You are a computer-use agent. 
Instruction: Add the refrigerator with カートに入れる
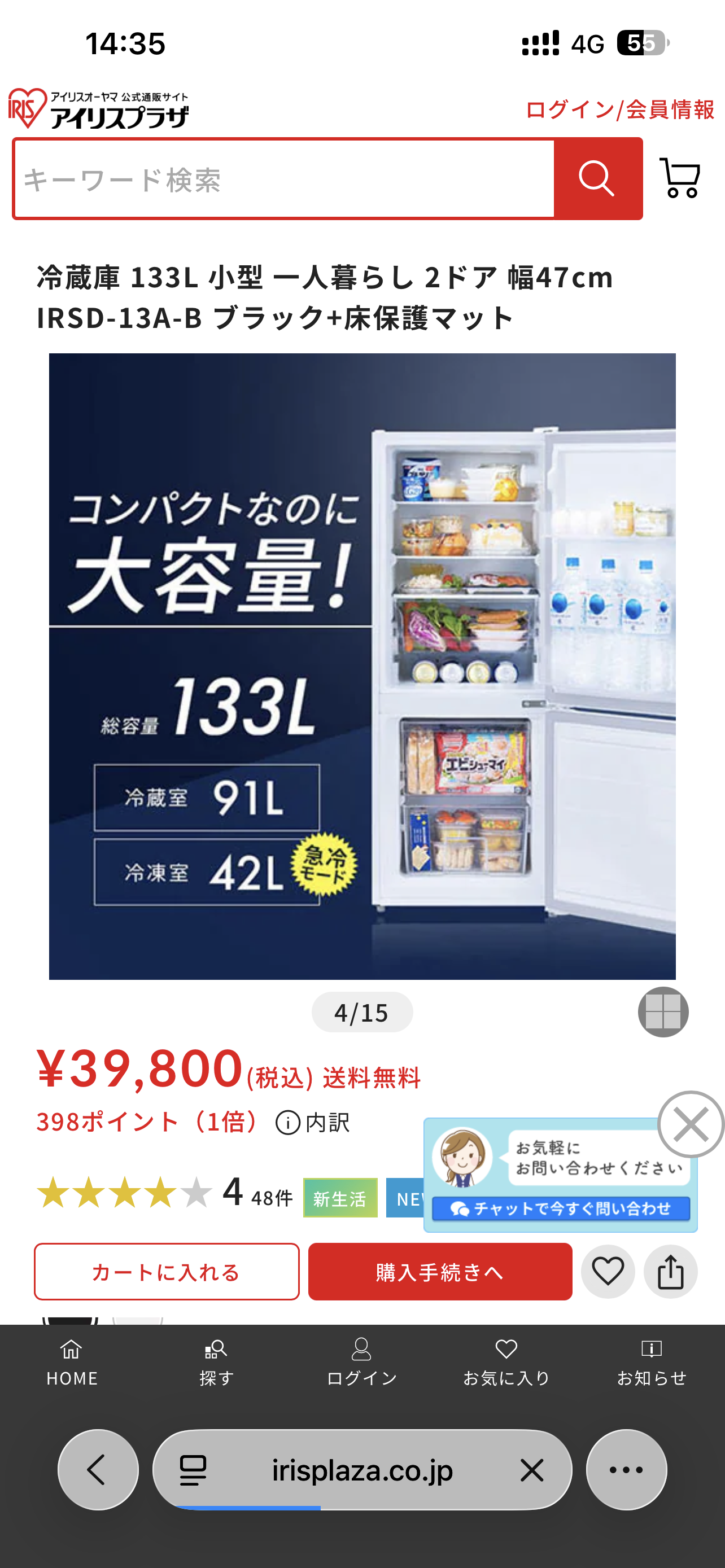click(x=166, y=1272)
